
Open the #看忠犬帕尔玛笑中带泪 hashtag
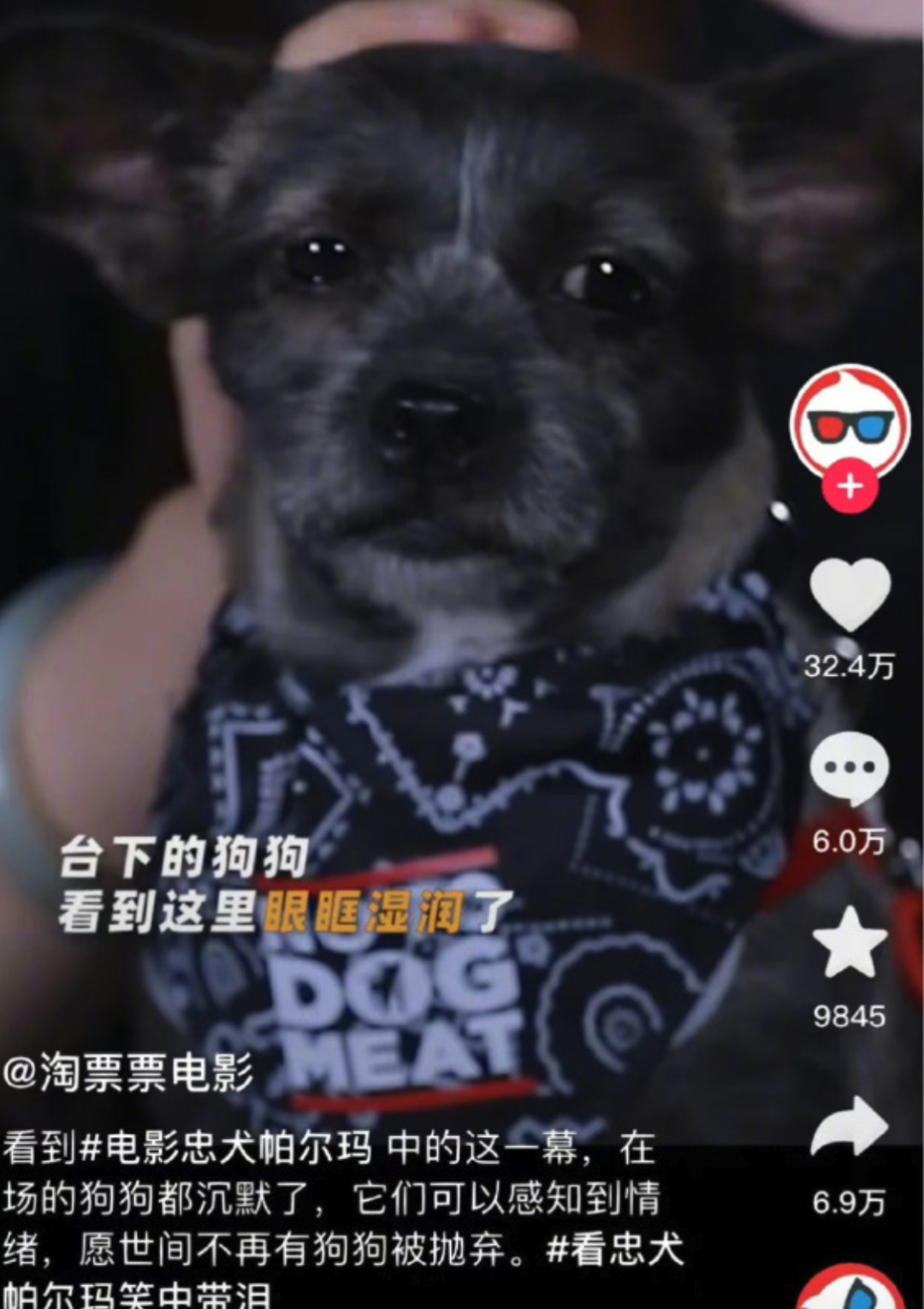point(614,1249)
